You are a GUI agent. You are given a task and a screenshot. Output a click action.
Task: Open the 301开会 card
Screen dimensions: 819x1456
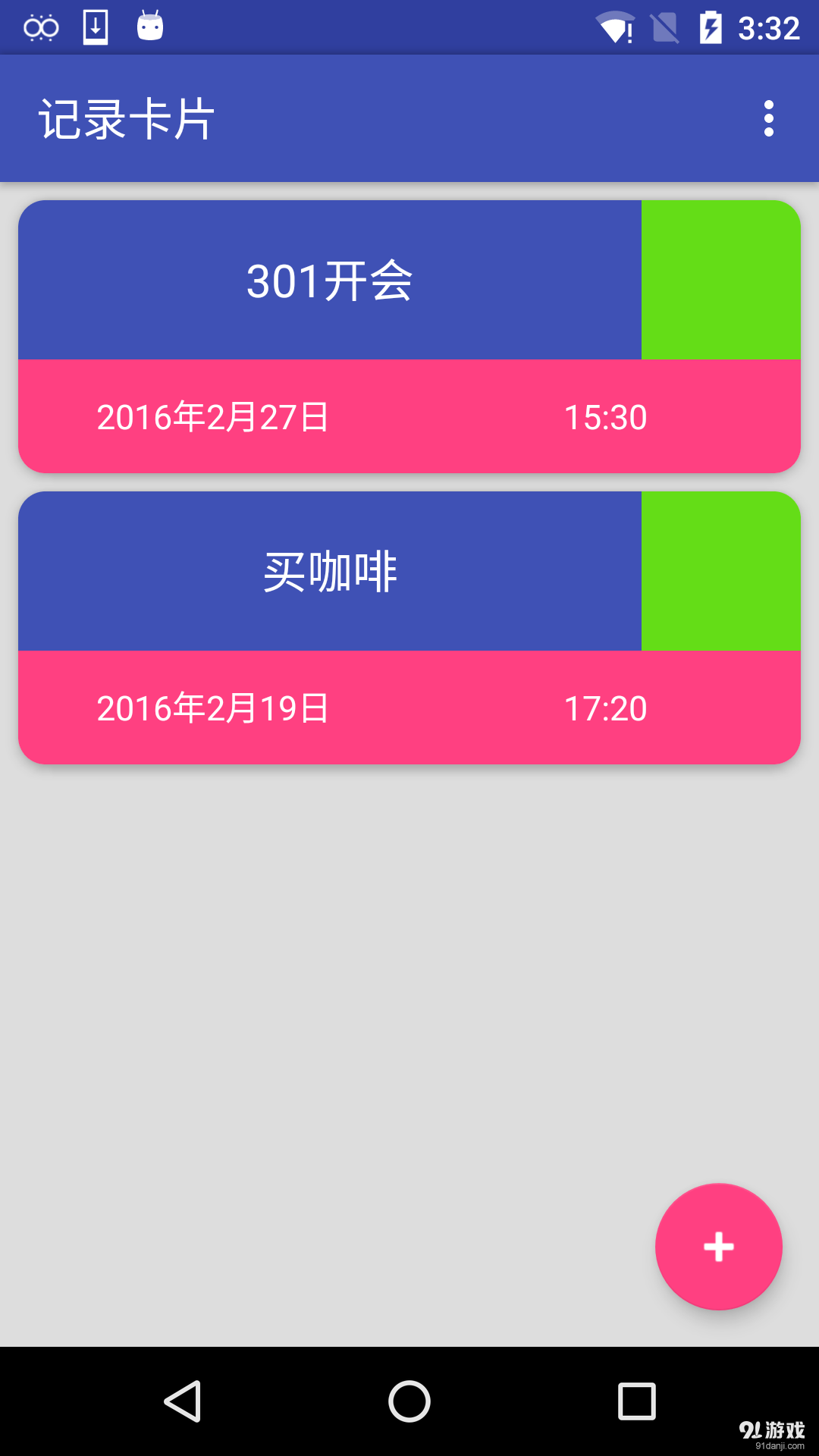pos(330,279)
